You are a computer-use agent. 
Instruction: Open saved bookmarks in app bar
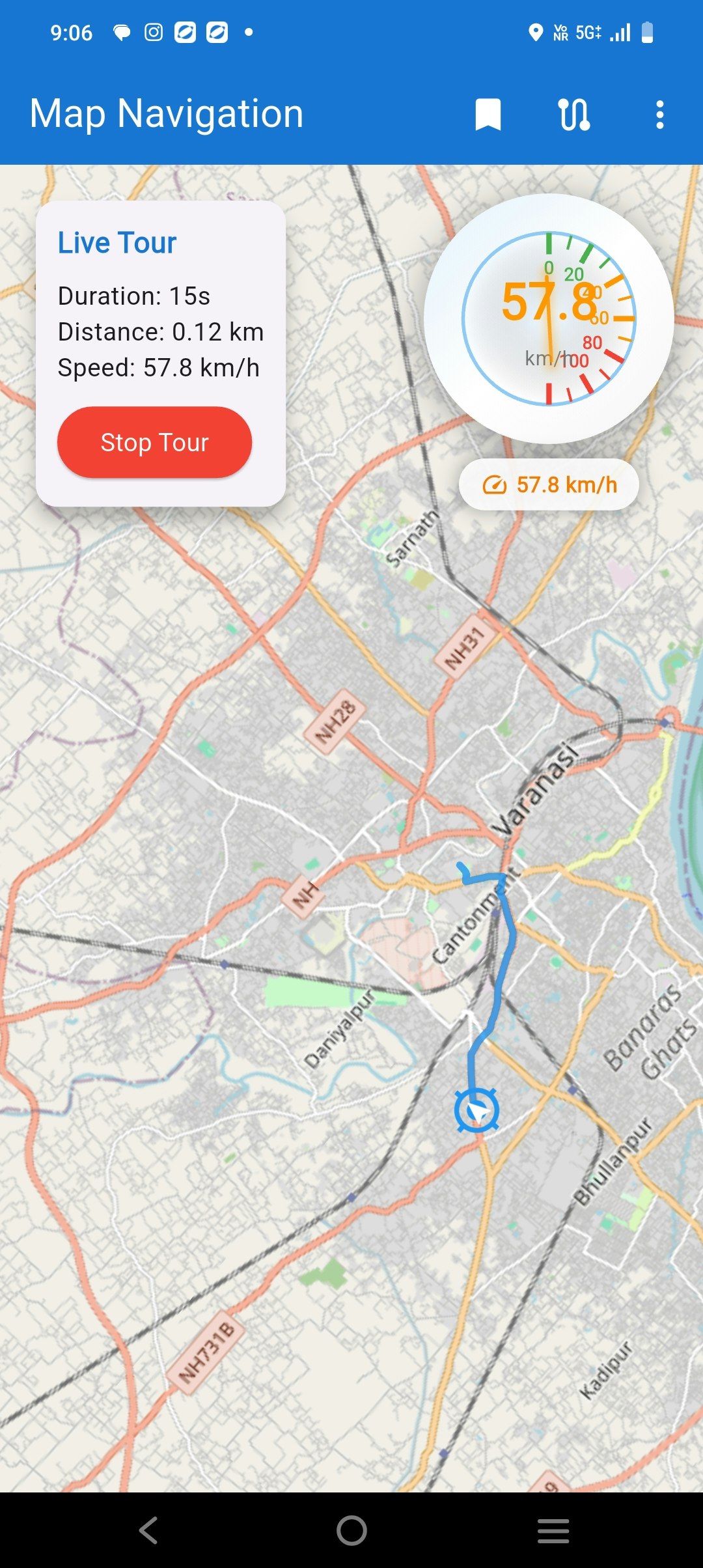click(488, 115)
